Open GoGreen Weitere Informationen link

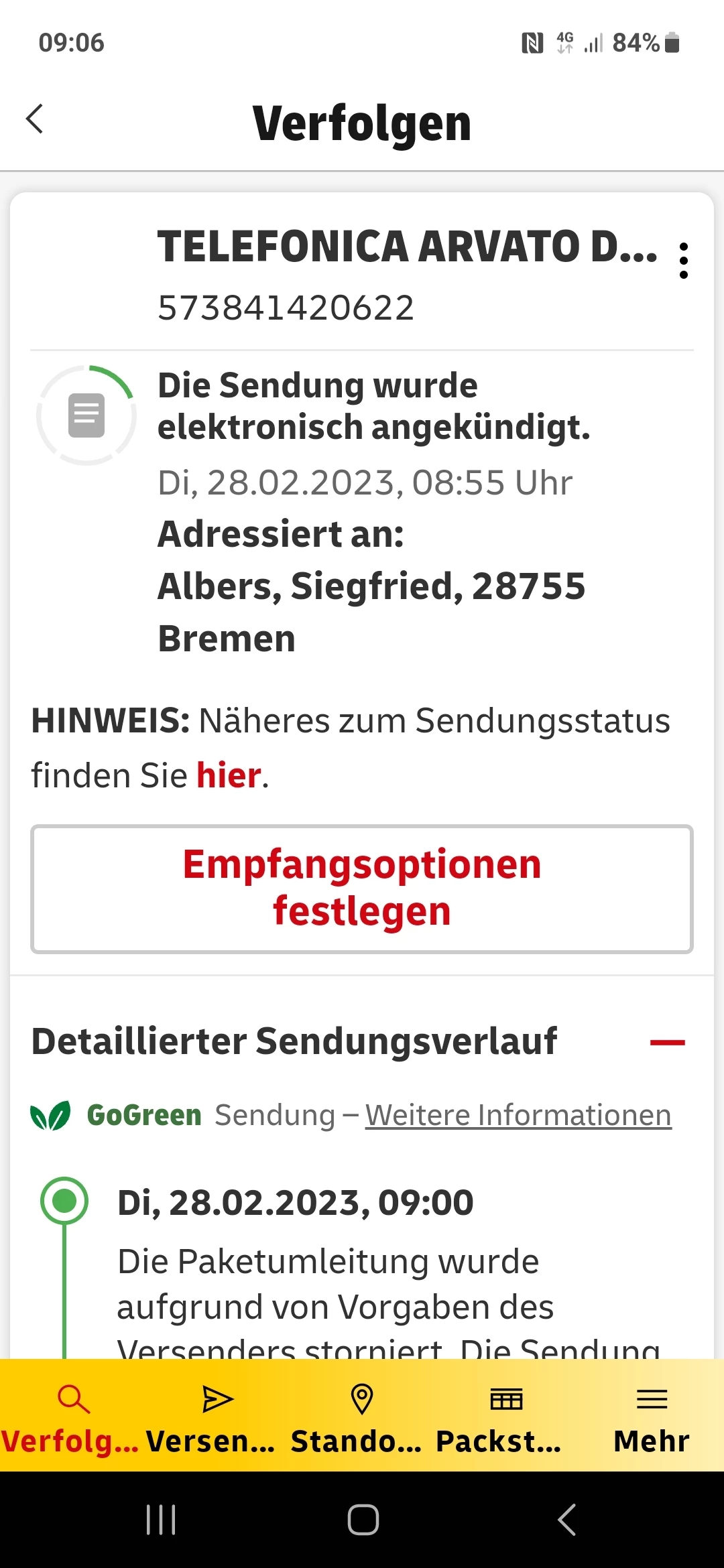click(518, 1116)
